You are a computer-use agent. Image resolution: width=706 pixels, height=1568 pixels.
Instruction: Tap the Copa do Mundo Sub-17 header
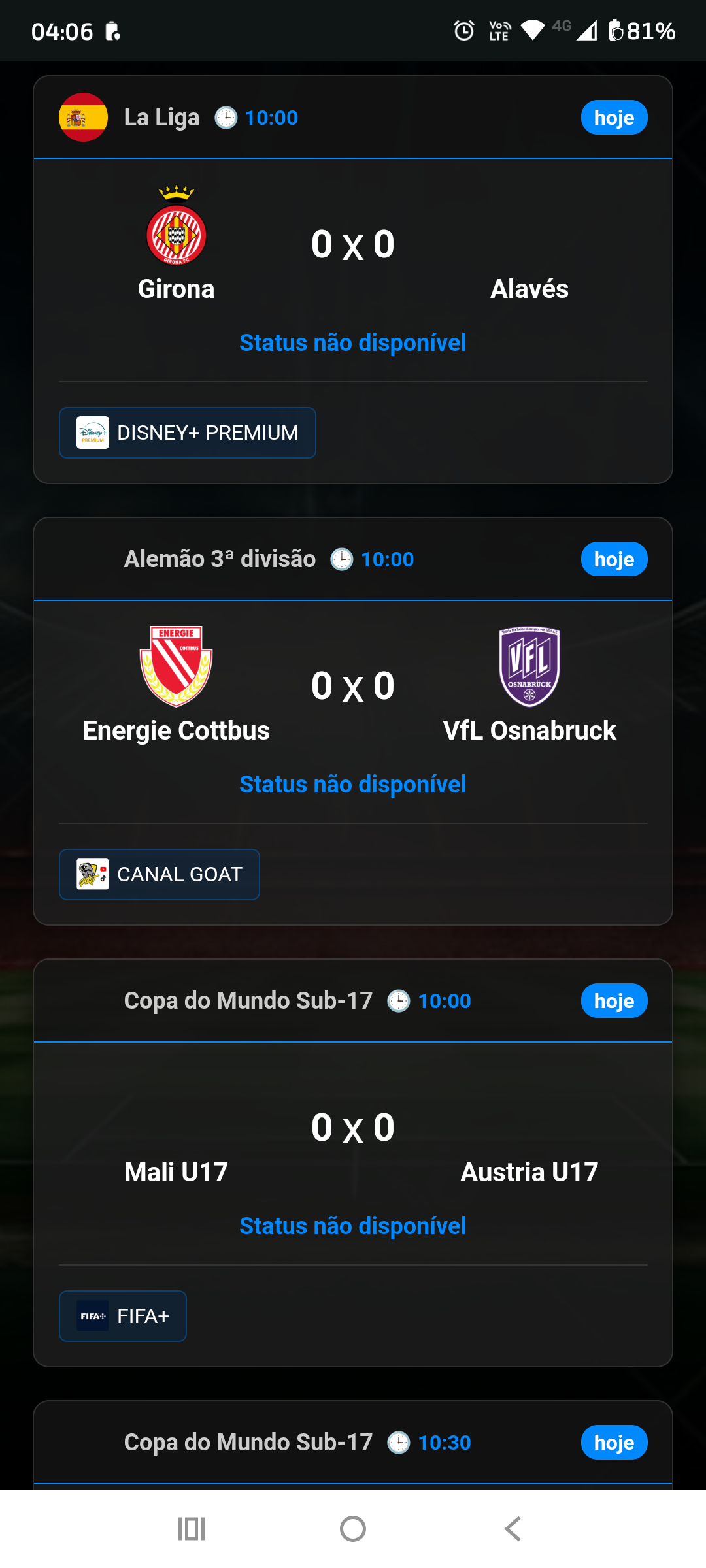click(x=247, y=1000)
